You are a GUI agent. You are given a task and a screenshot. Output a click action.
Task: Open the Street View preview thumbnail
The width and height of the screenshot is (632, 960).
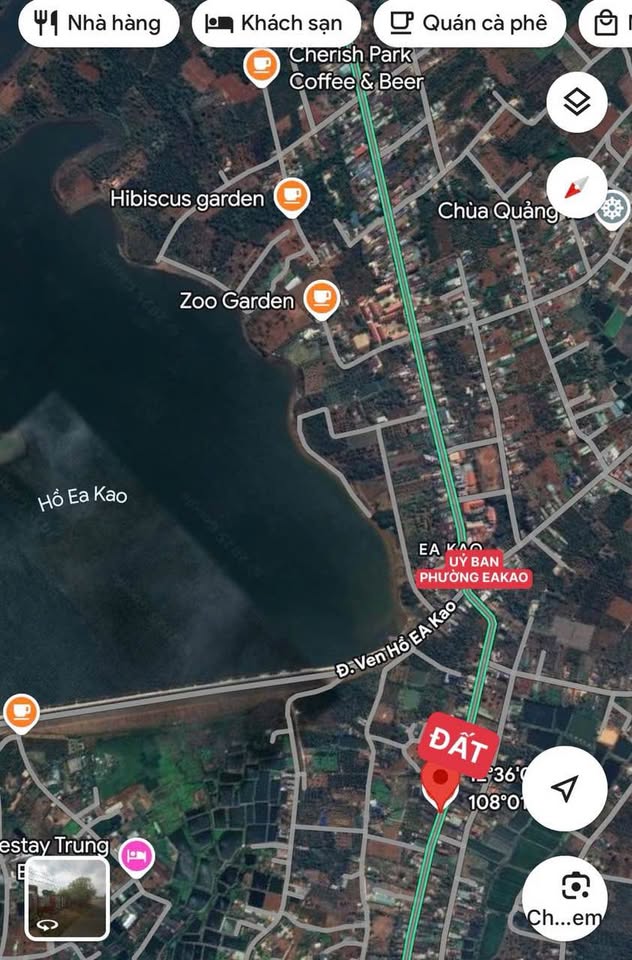click(67, 898)
